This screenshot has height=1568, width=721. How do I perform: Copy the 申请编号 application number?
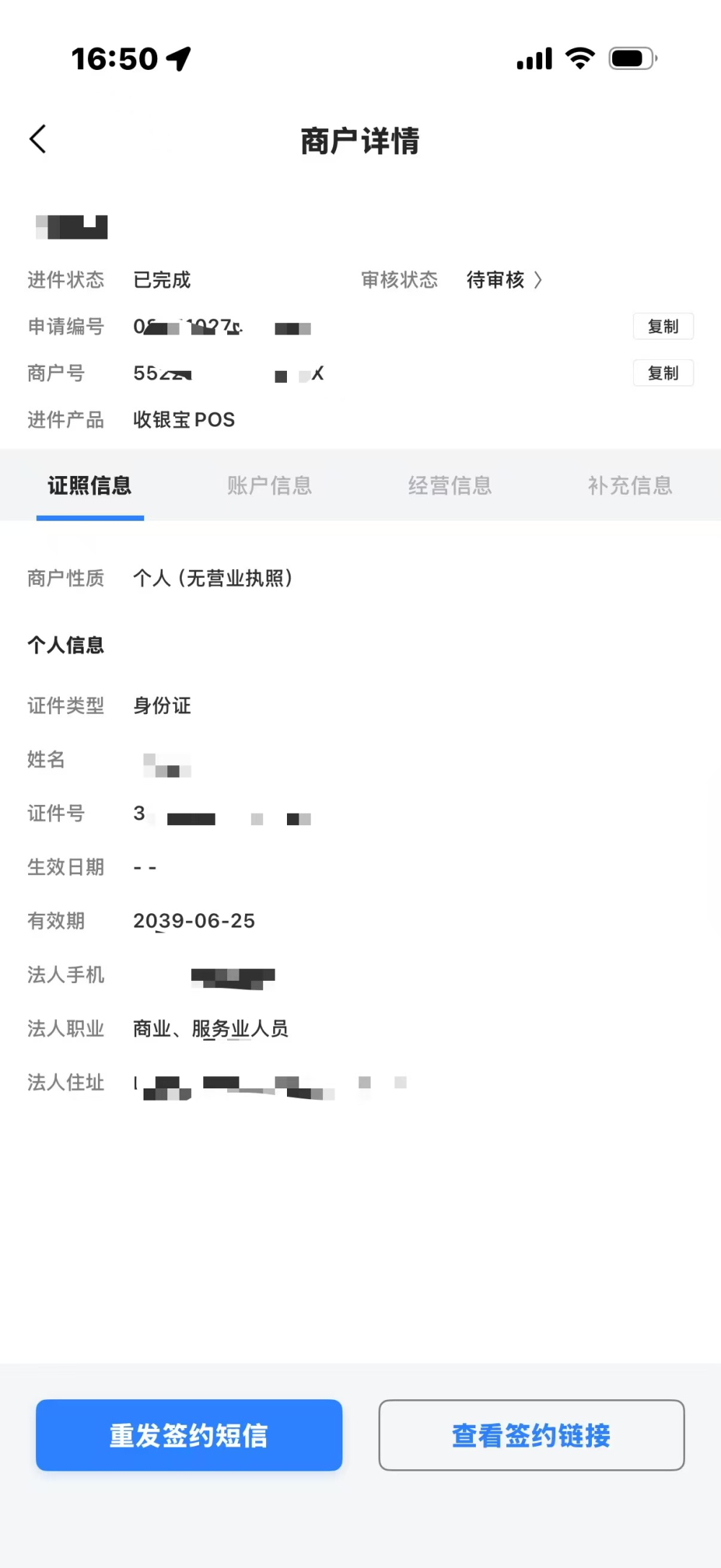click(663, 327)
